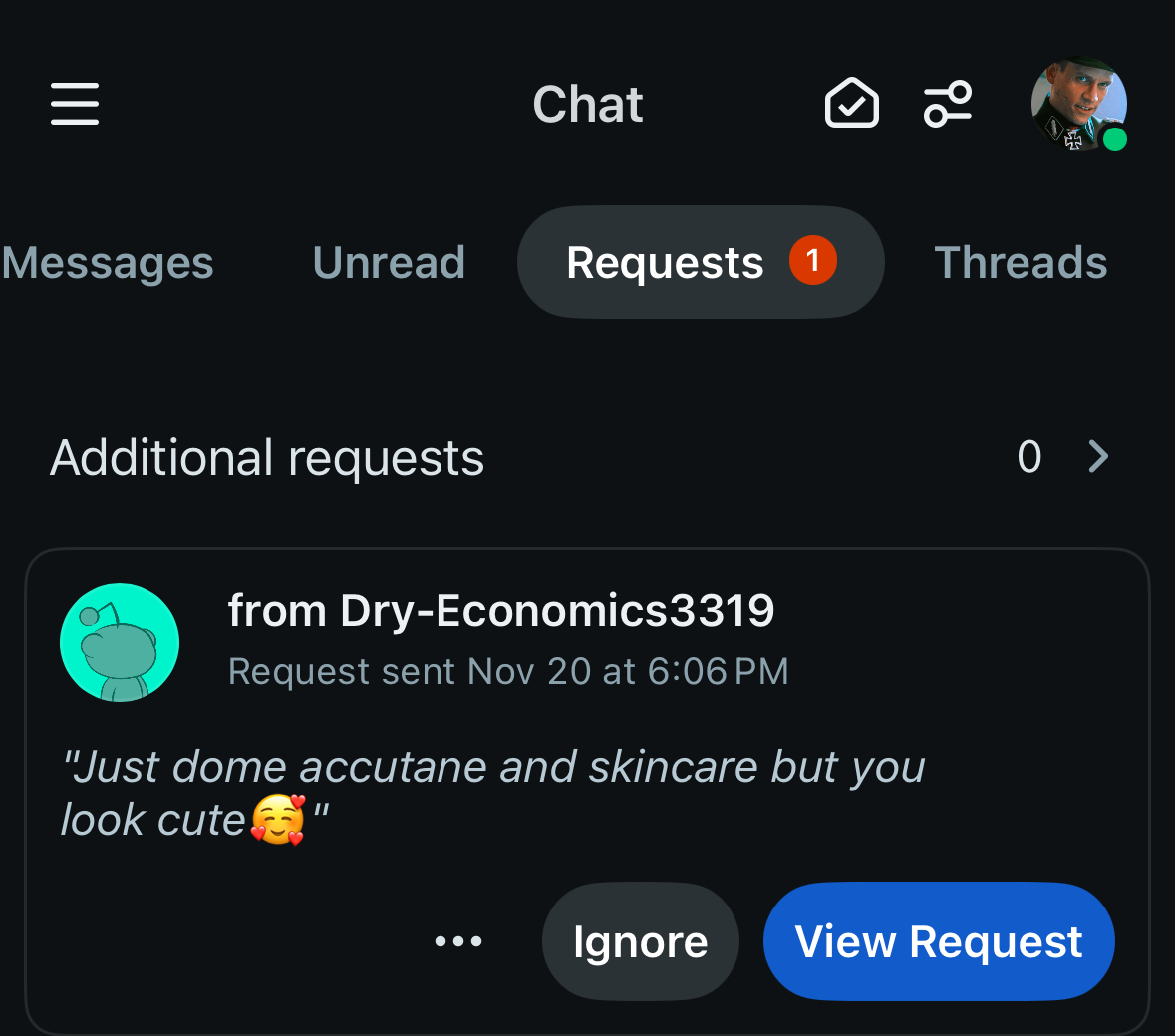Expand Additional requests
1175x1036 pixels.
pos(1096,457)
